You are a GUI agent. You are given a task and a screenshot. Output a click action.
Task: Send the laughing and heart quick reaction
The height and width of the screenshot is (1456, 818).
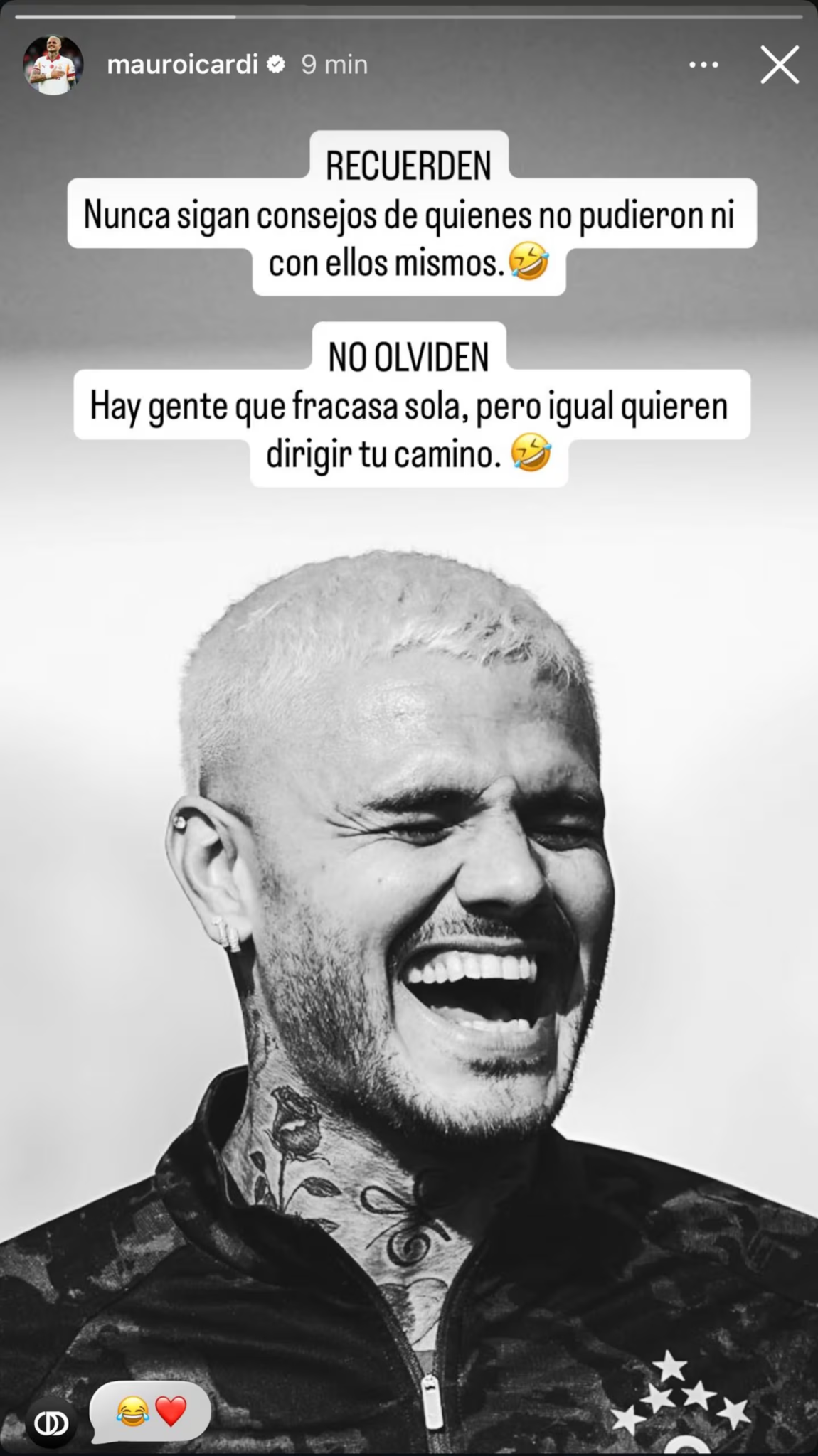point(150,1411)
